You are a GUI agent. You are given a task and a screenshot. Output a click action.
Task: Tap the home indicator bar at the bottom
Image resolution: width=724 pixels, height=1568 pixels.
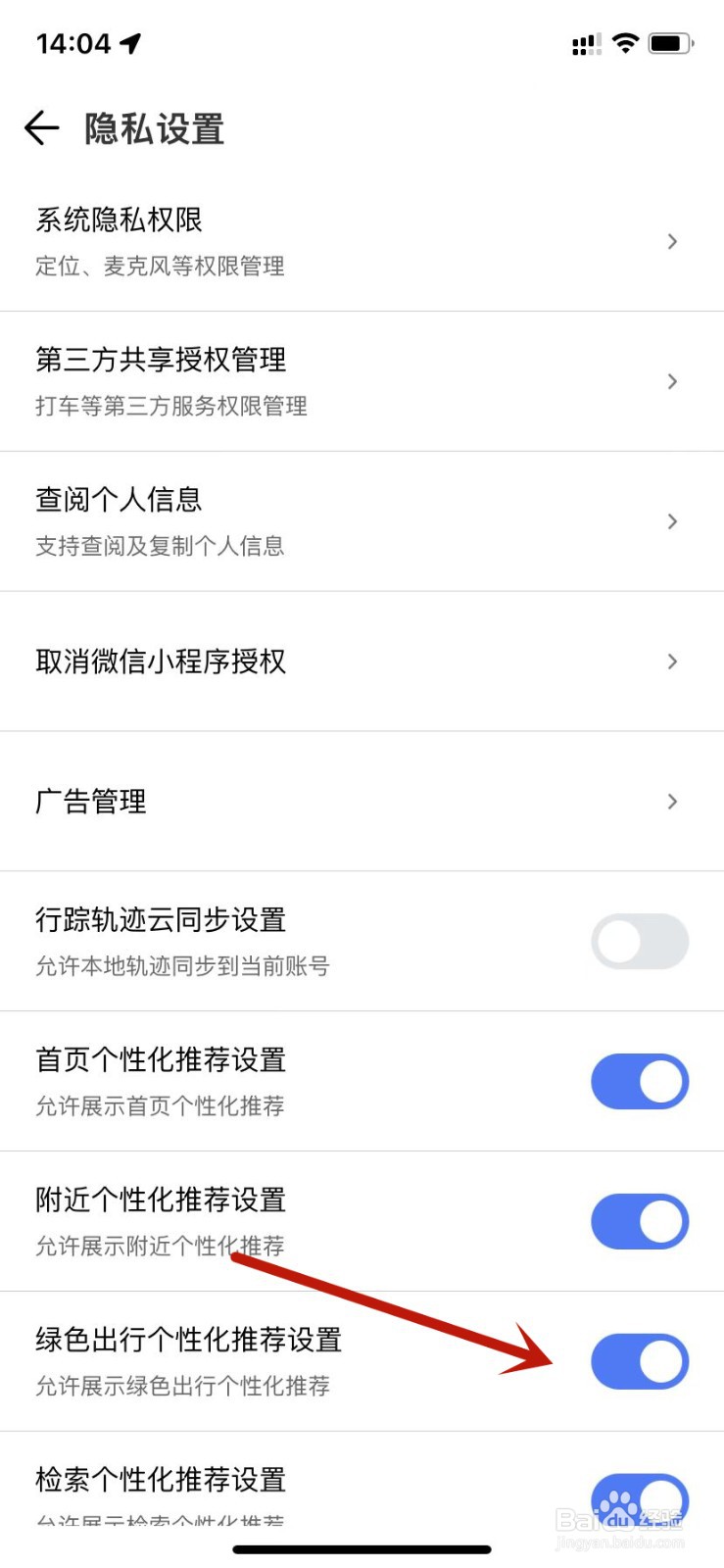[362, 1549]
